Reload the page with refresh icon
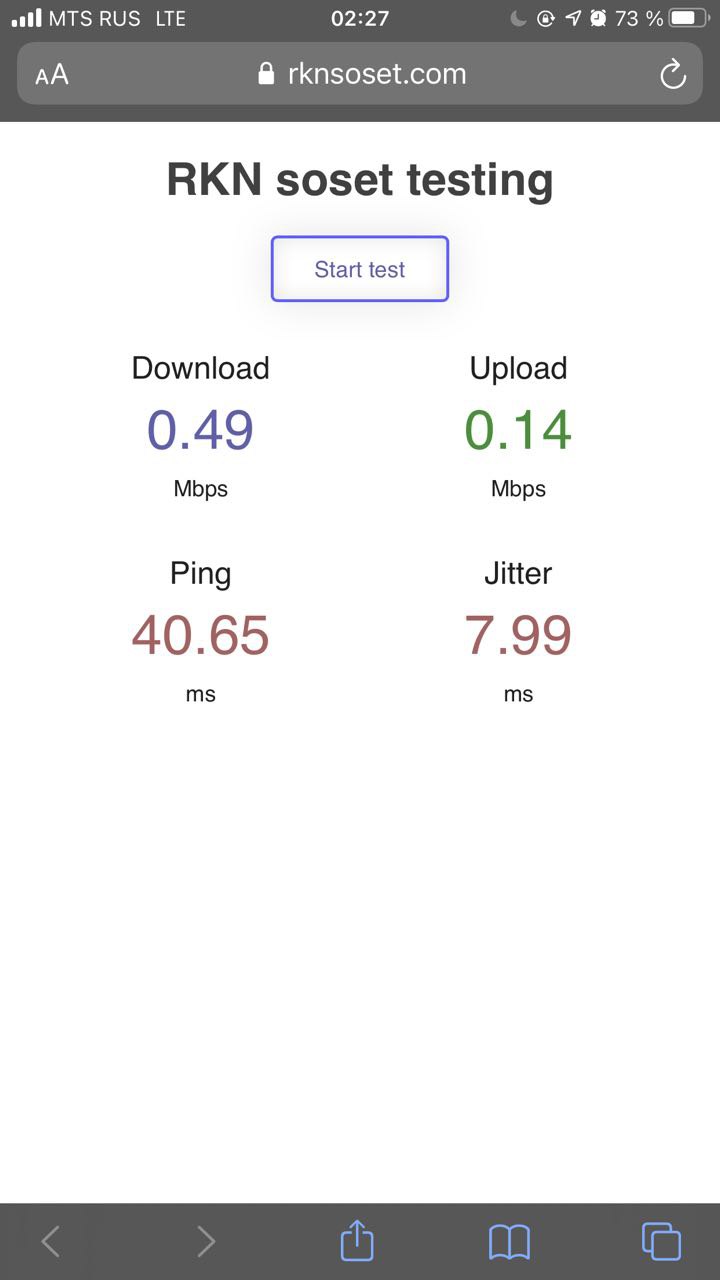The height and width of the screenshot is (1280, 720). [x=673, y=74]
